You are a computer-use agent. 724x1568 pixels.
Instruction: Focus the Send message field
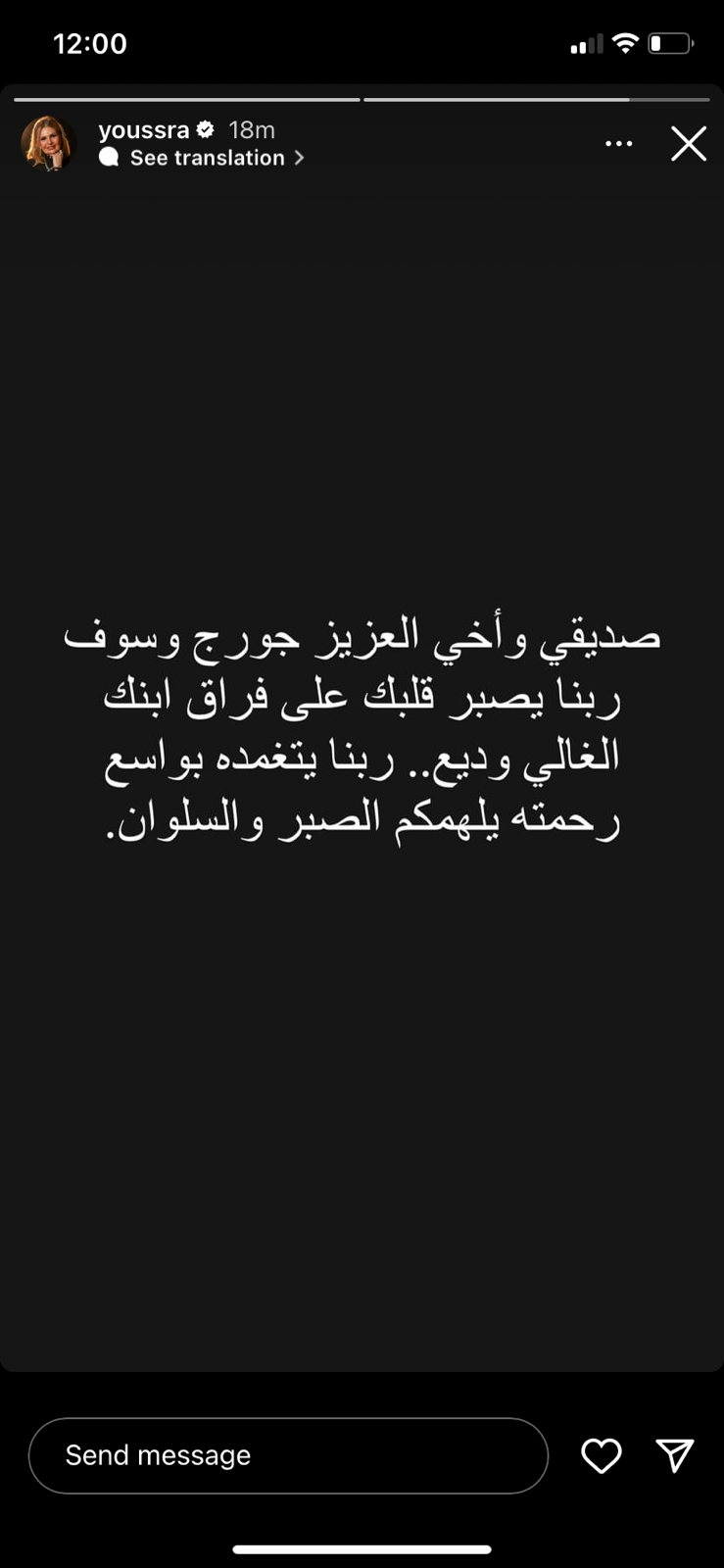[287, 1455]
